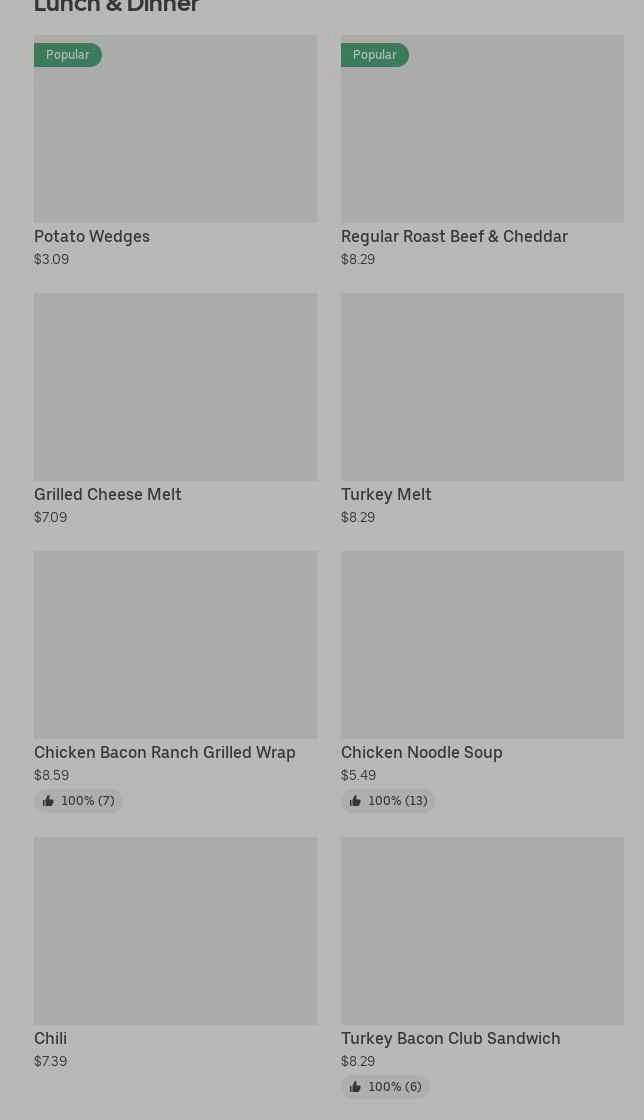View Chicken Bacon Ranch Grilled Wrap
This screenshot has height=1120, width=644.
pos(176,681)
